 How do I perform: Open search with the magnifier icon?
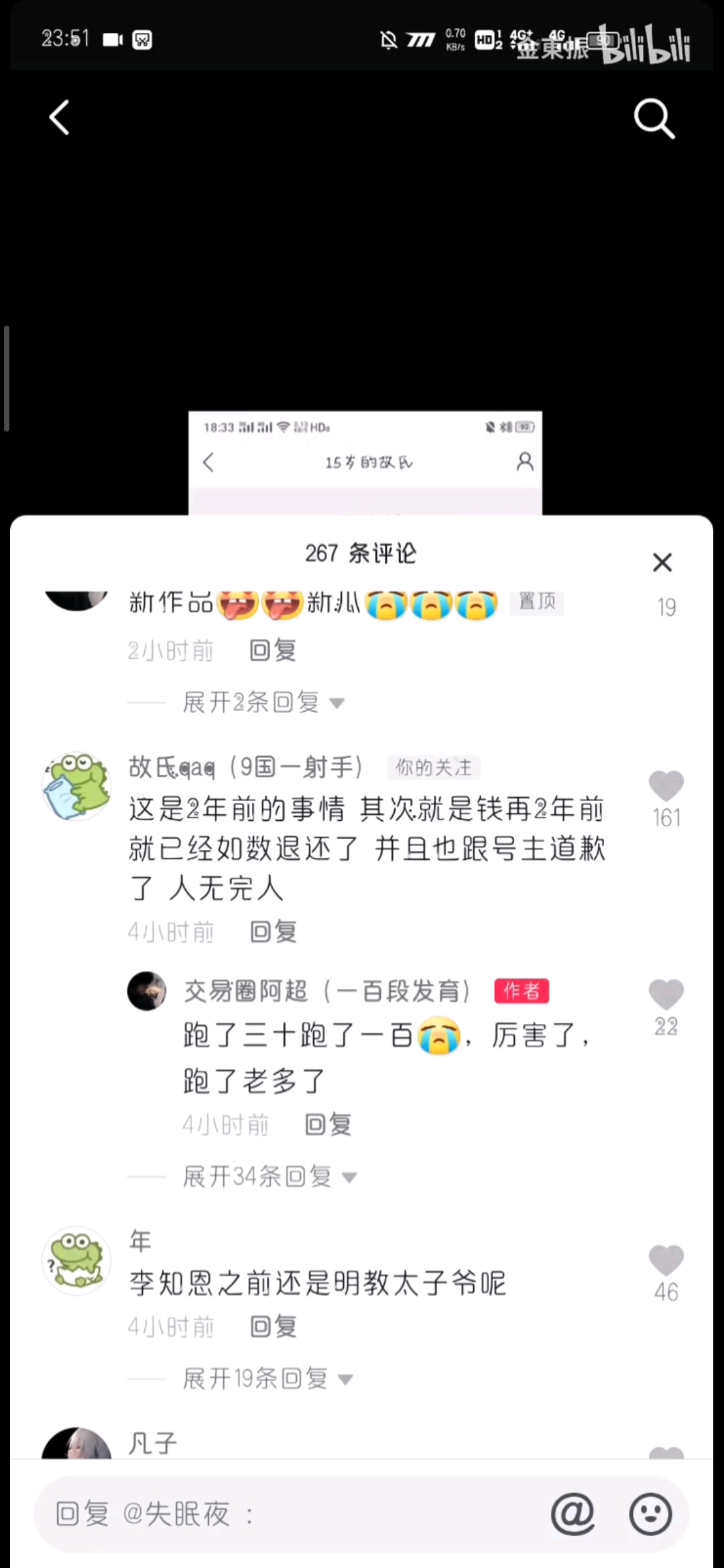coord(654,119)
